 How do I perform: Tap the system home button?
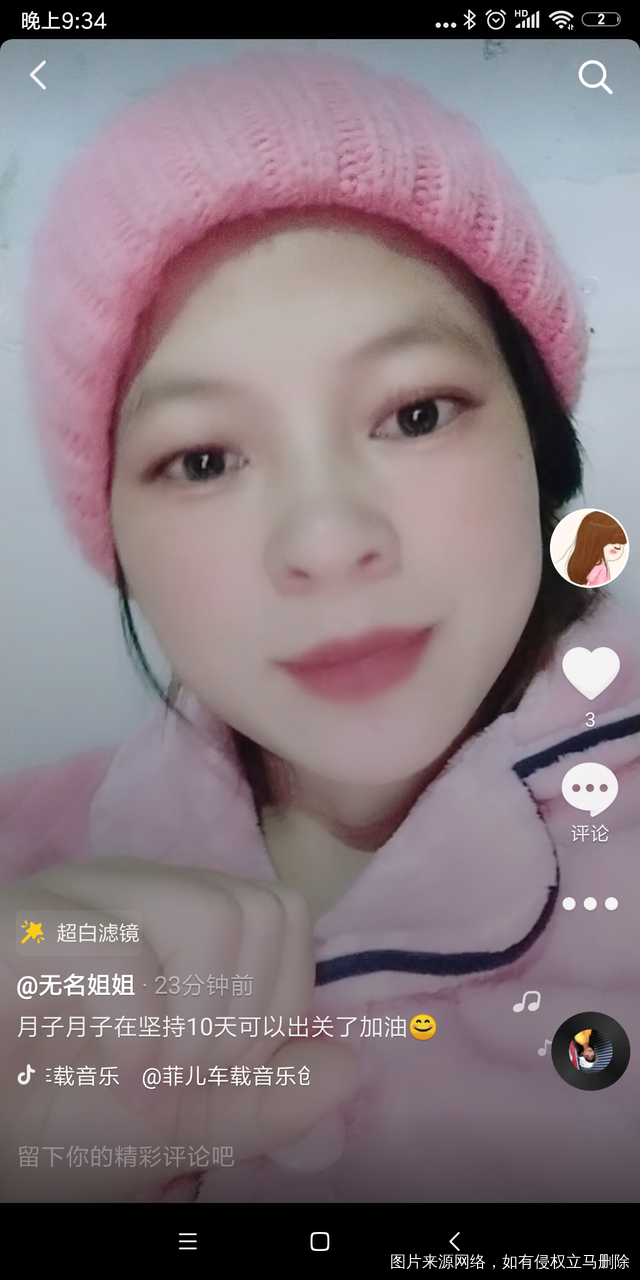click(320, 1241)
